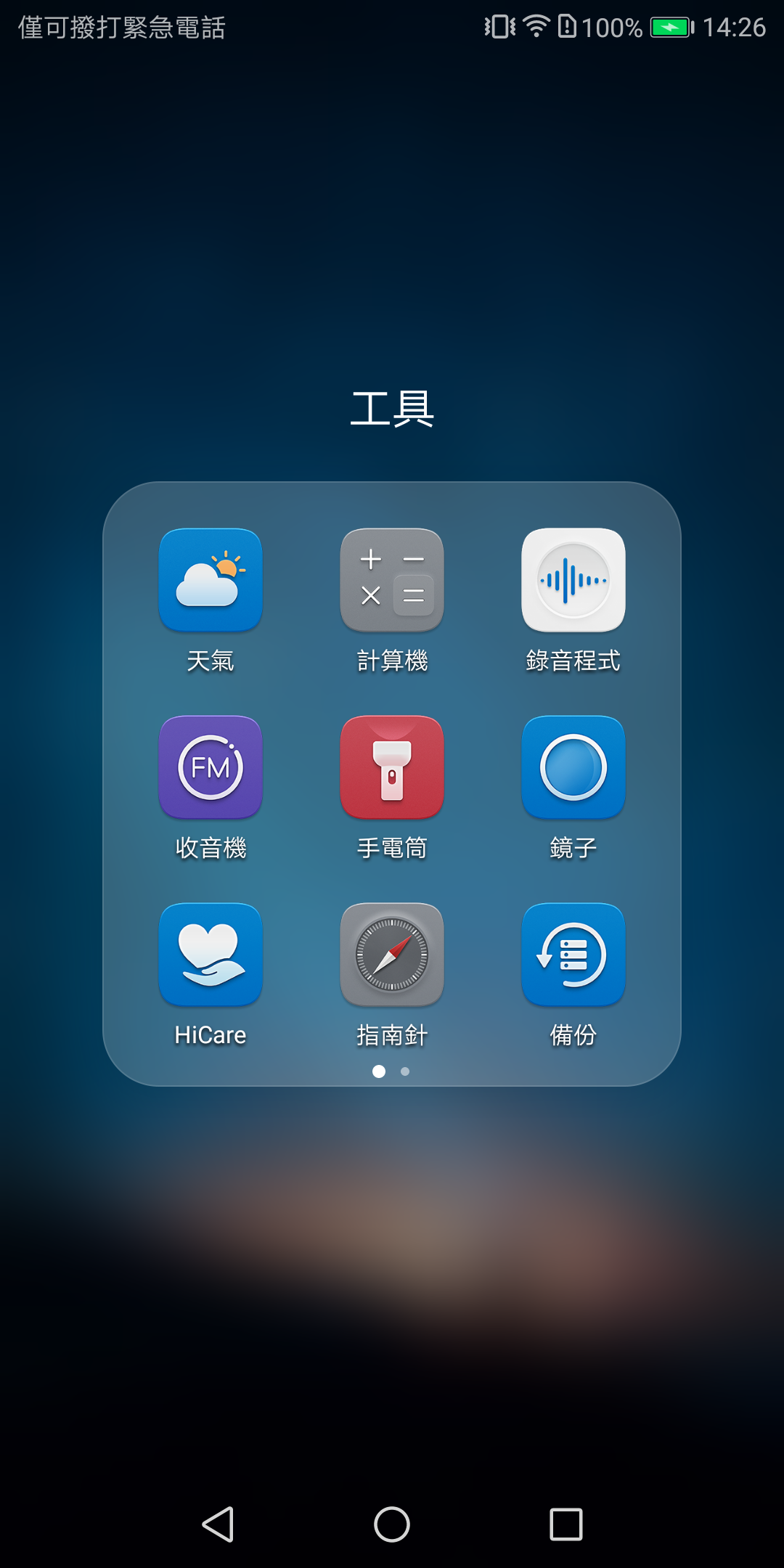784x1568 pixels.
Task: Go to the home screen
Action: [x=392, y=1524]
